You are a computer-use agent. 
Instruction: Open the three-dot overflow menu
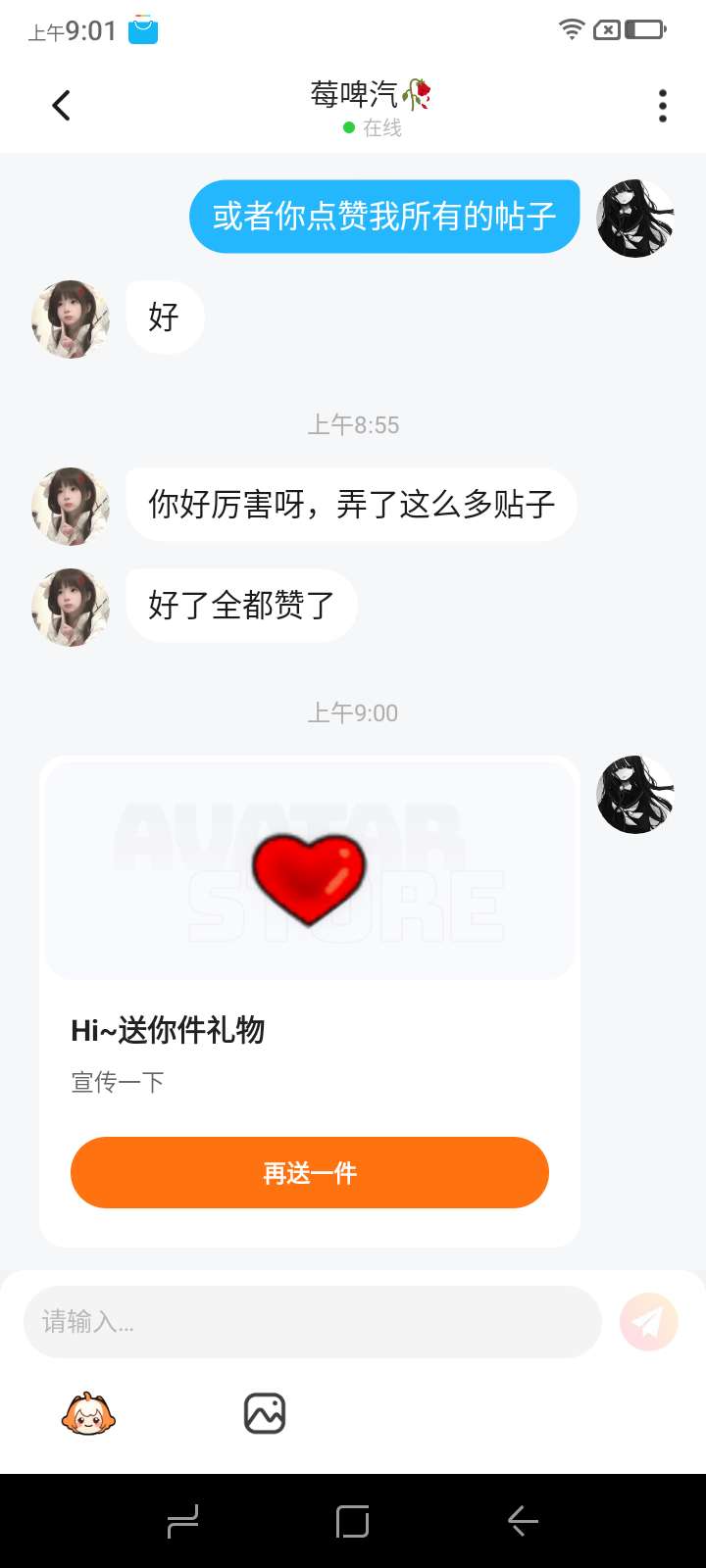[663, 106]
